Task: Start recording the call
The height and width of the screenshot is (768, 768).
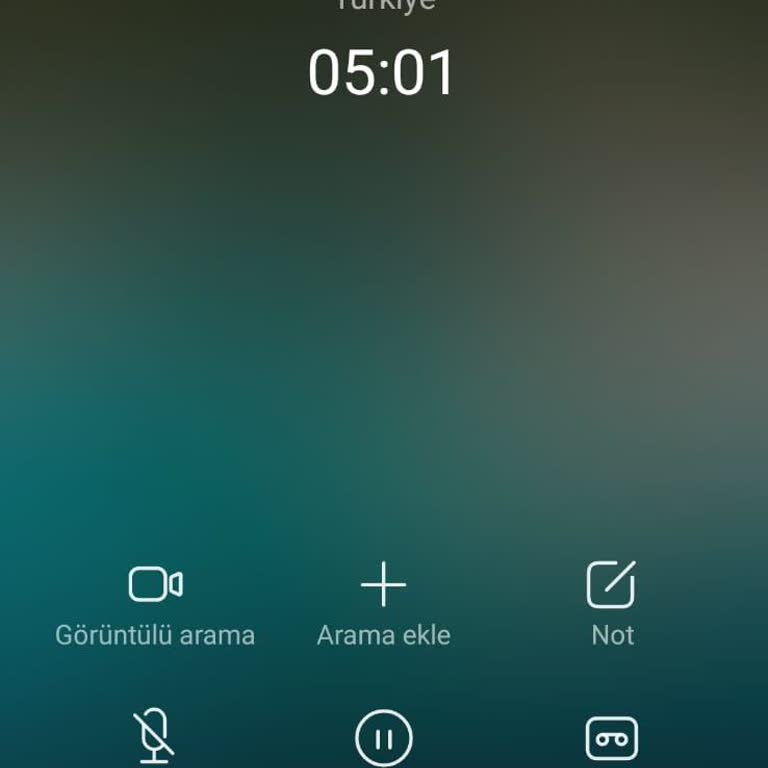Action: tap(611, 739)
